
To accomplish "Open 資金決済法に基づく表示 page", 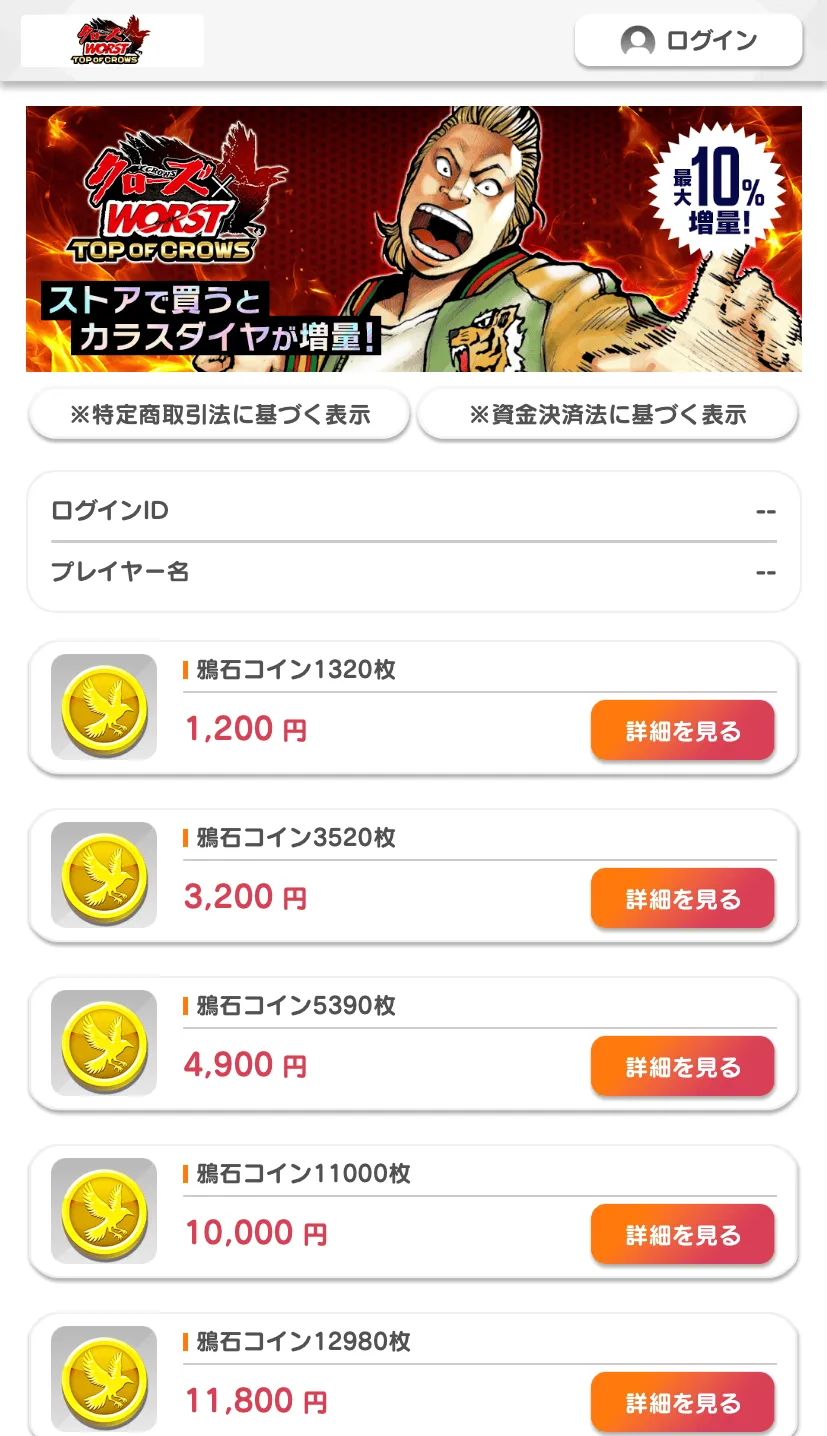I will 608,413.
